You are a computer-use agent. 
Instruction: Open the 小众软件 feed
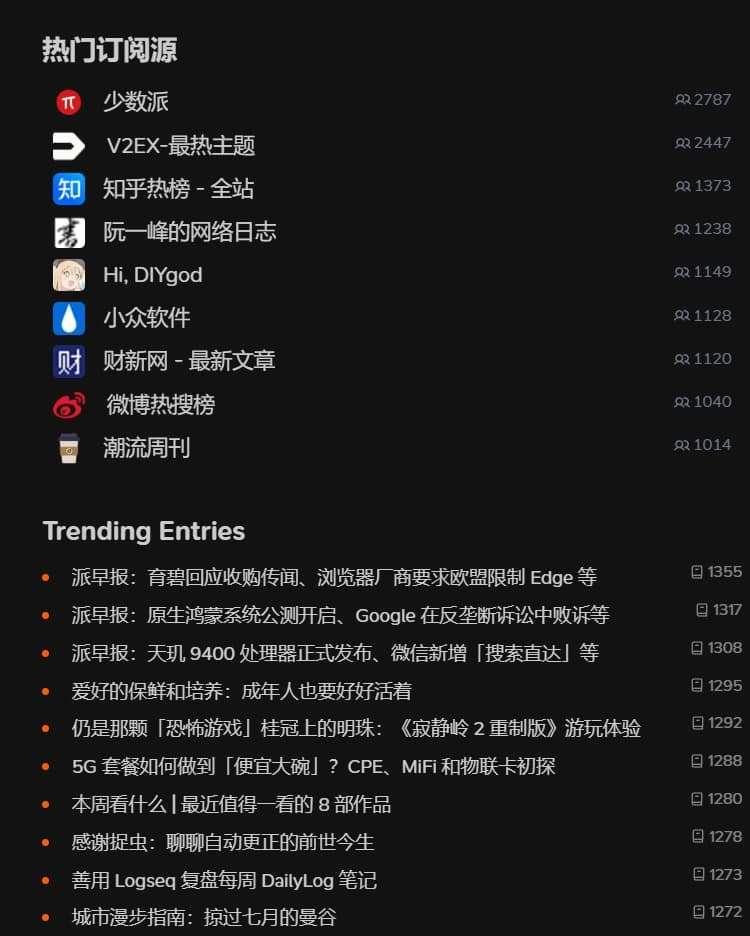pos(146,318)
